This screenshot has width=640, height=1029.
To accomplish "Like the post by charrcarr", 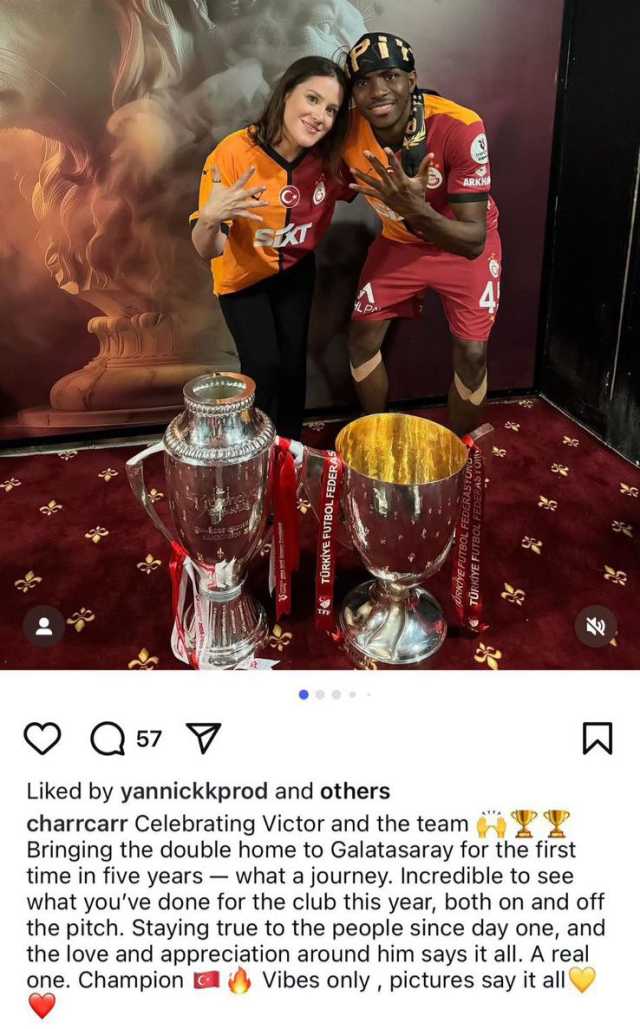I will [42, 739].
